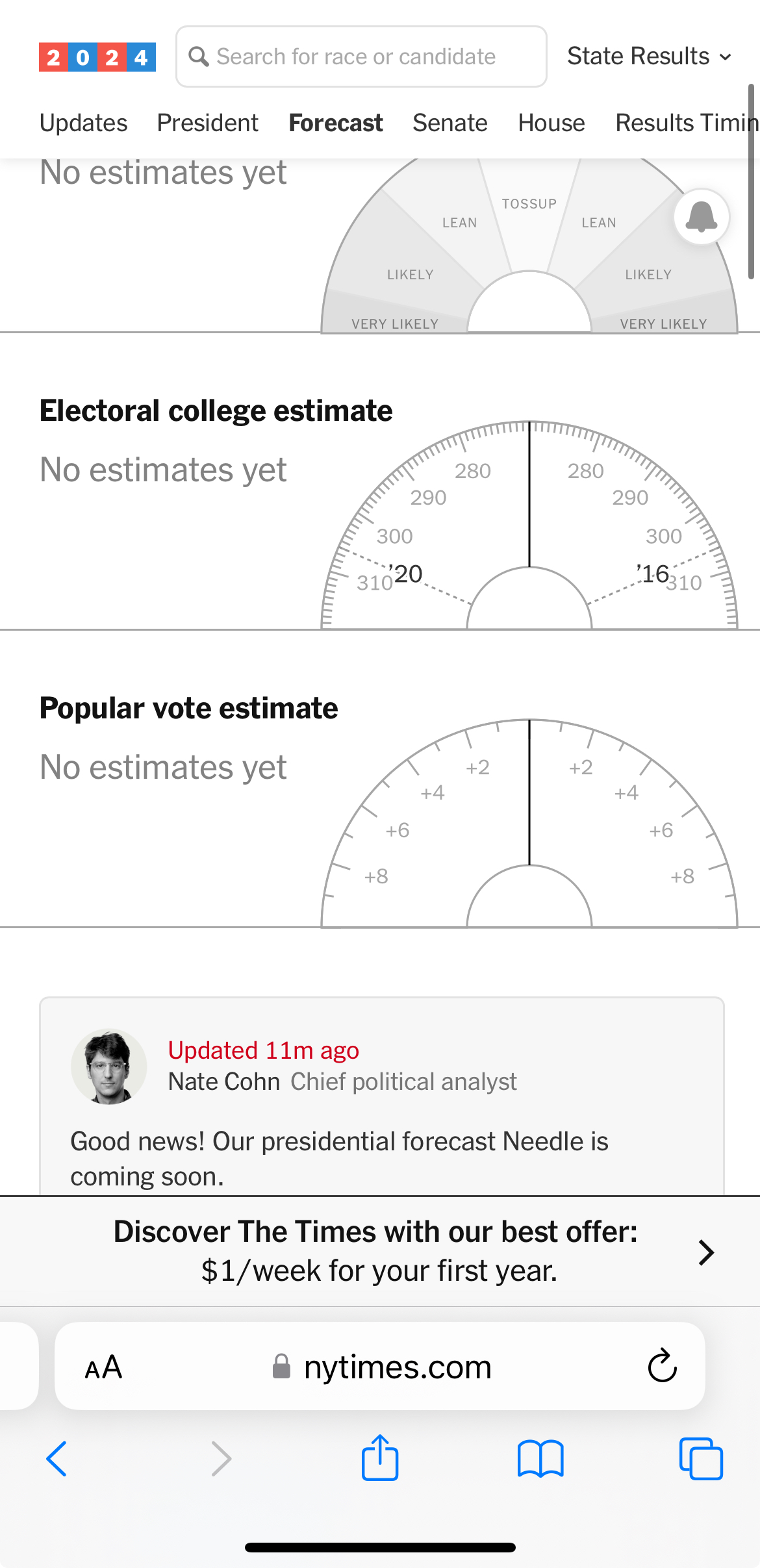Go back to the previous page
The image size is (760, 1568).
tap(57, 1459)
